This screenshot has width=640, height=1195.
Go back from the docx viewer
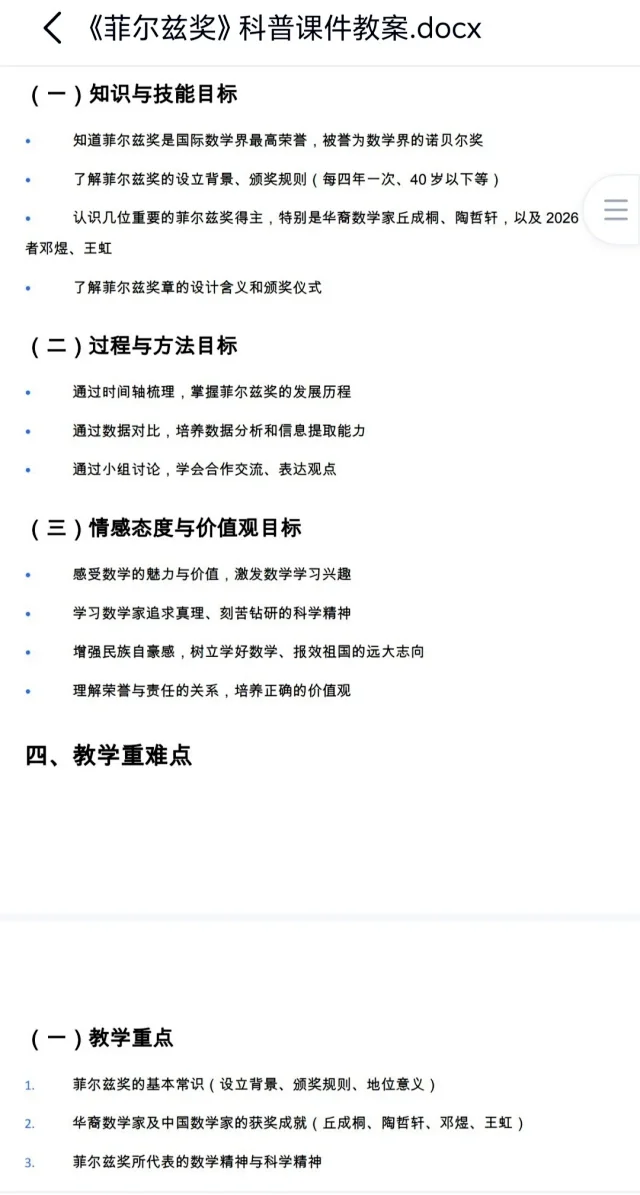coord(52,30)
